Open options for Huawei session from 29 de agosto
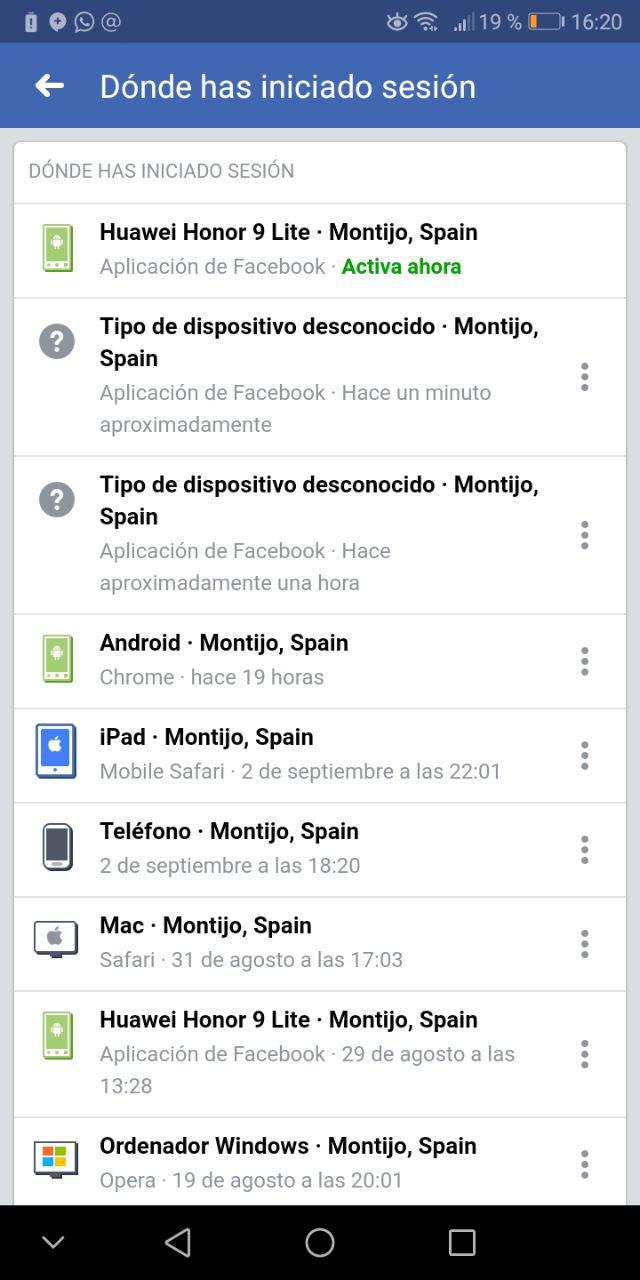This screenshot has height=1280, width=640. tap(585, 1054)
